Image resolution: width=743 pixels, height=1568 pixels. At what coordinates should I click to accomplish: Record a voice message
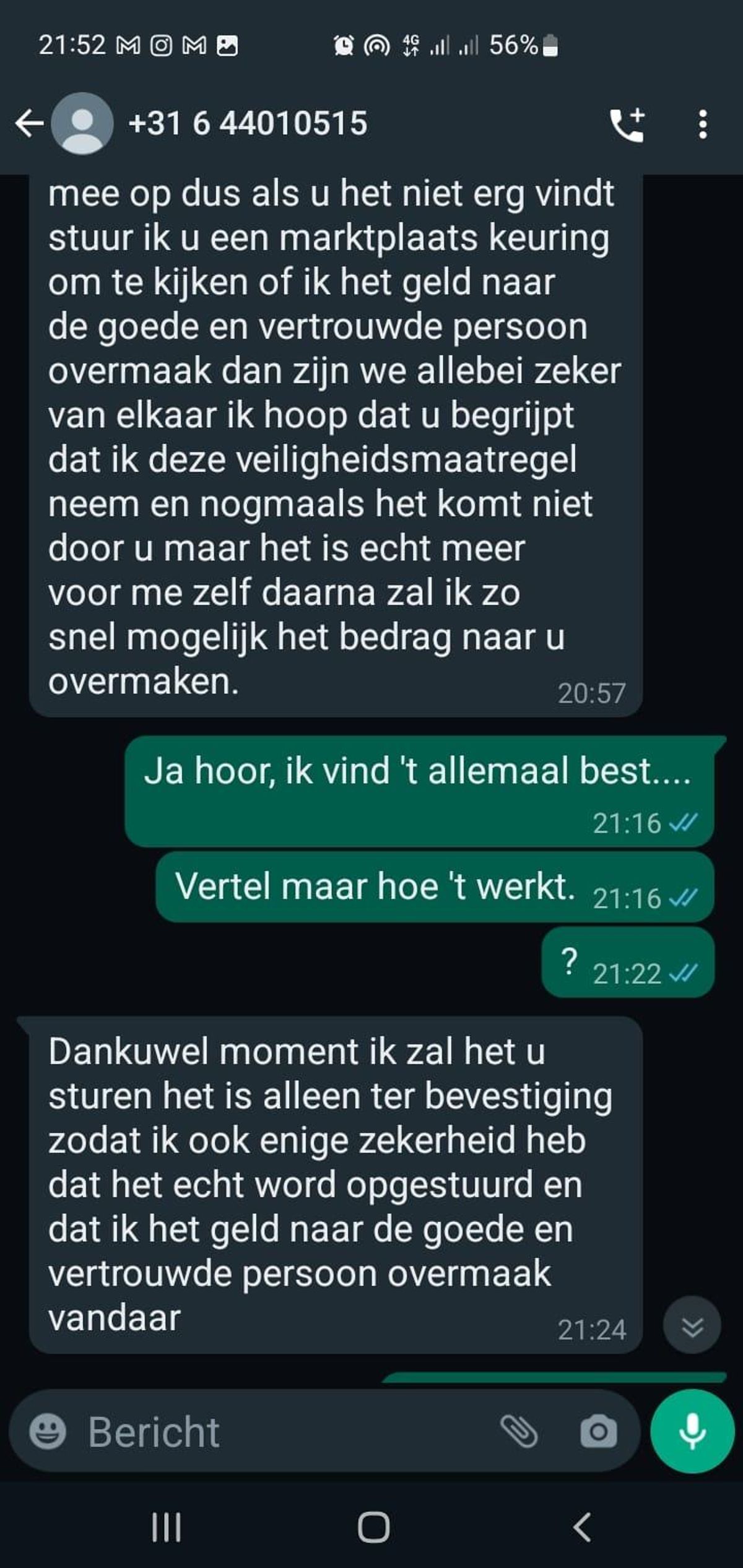tap(691, 1431)
